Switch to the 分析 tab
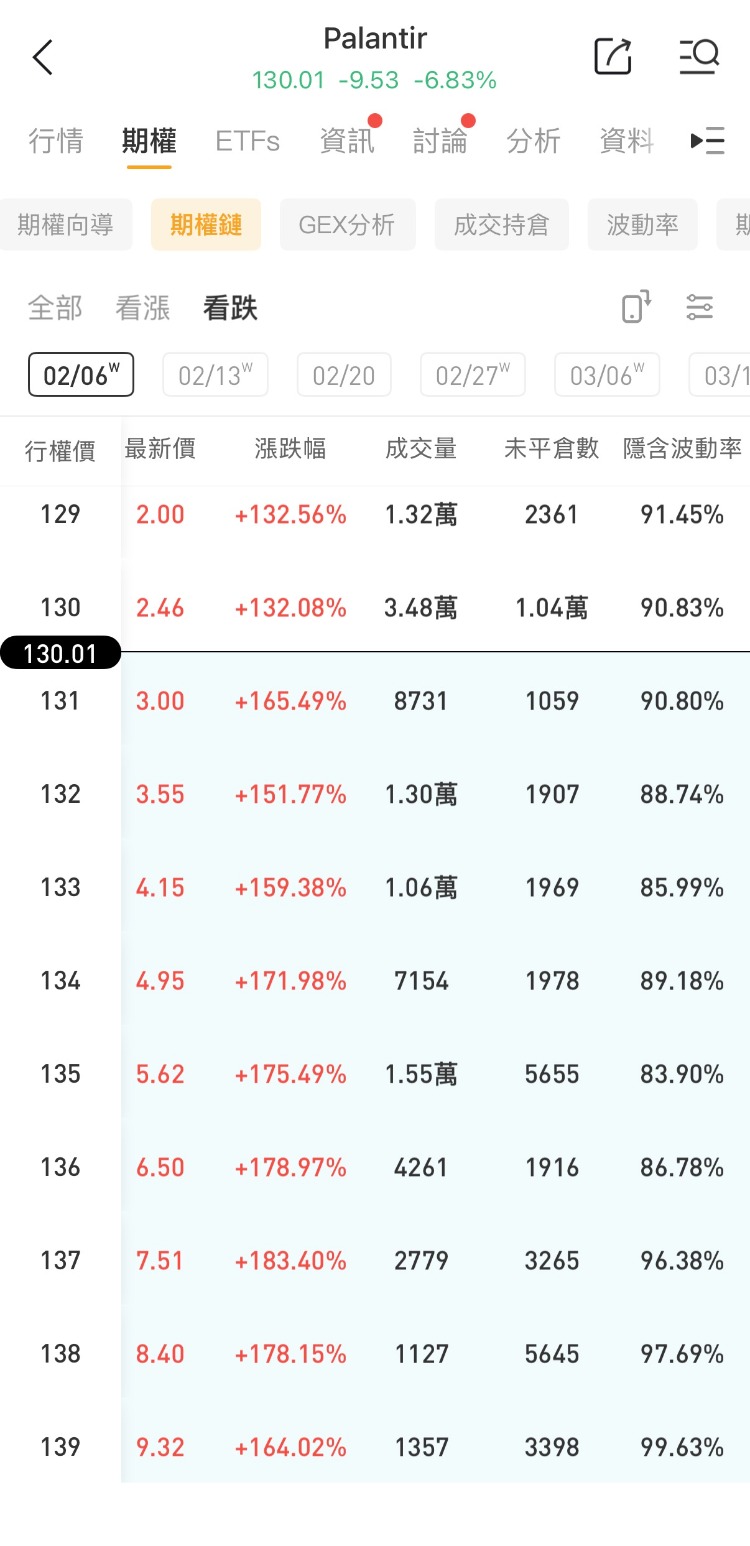 pyautogui.click(x=533, y=141)
